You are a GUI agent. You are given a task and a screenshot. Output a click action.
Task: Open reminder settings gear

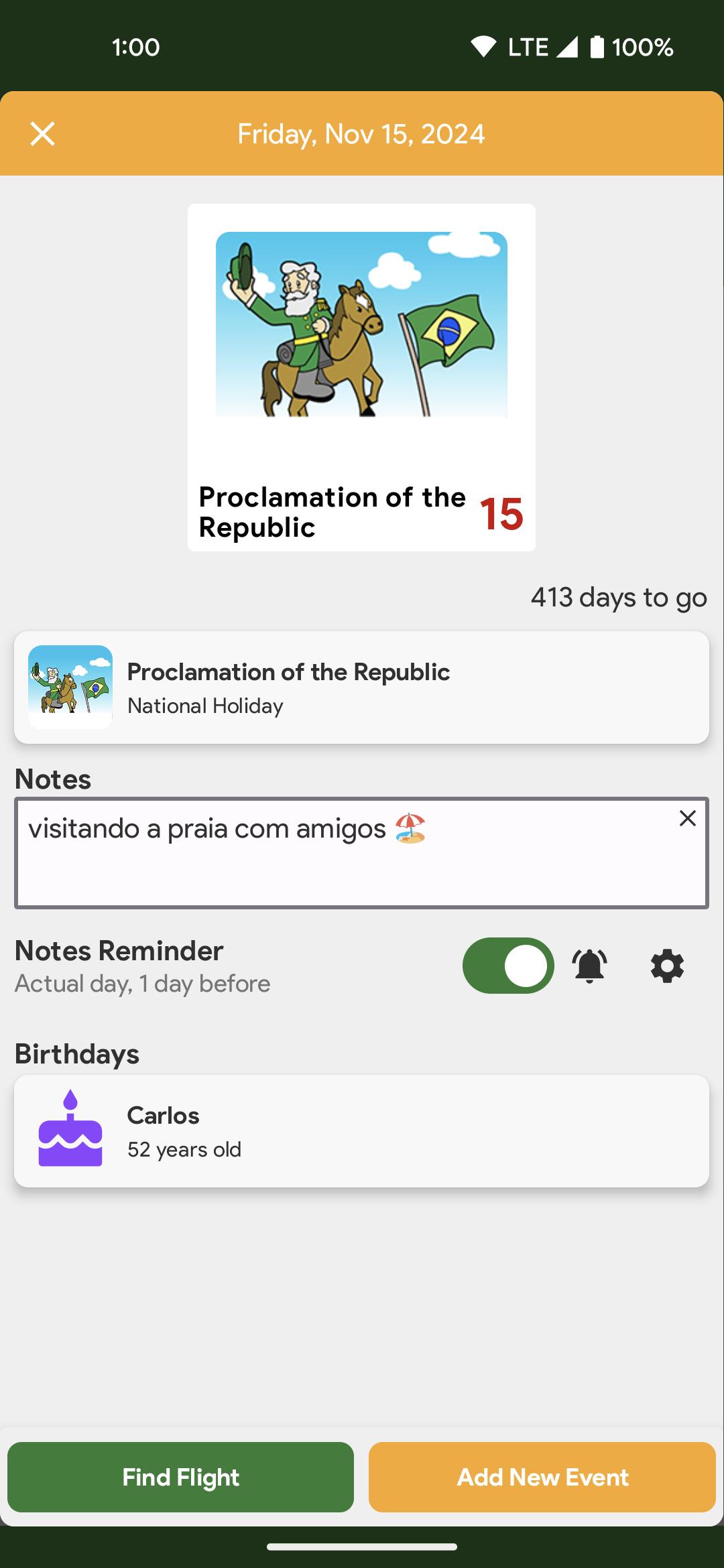coord(667,966)
